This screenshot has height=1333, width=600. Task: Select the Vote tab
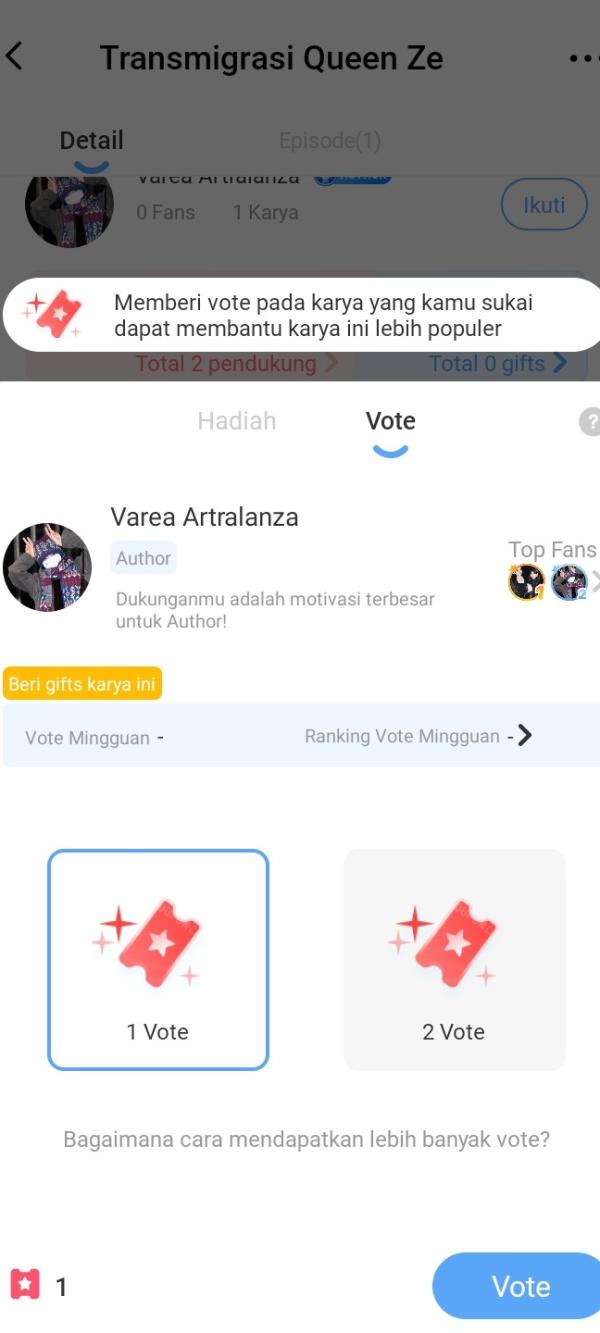pyautogui.click(x=390, y=421)
